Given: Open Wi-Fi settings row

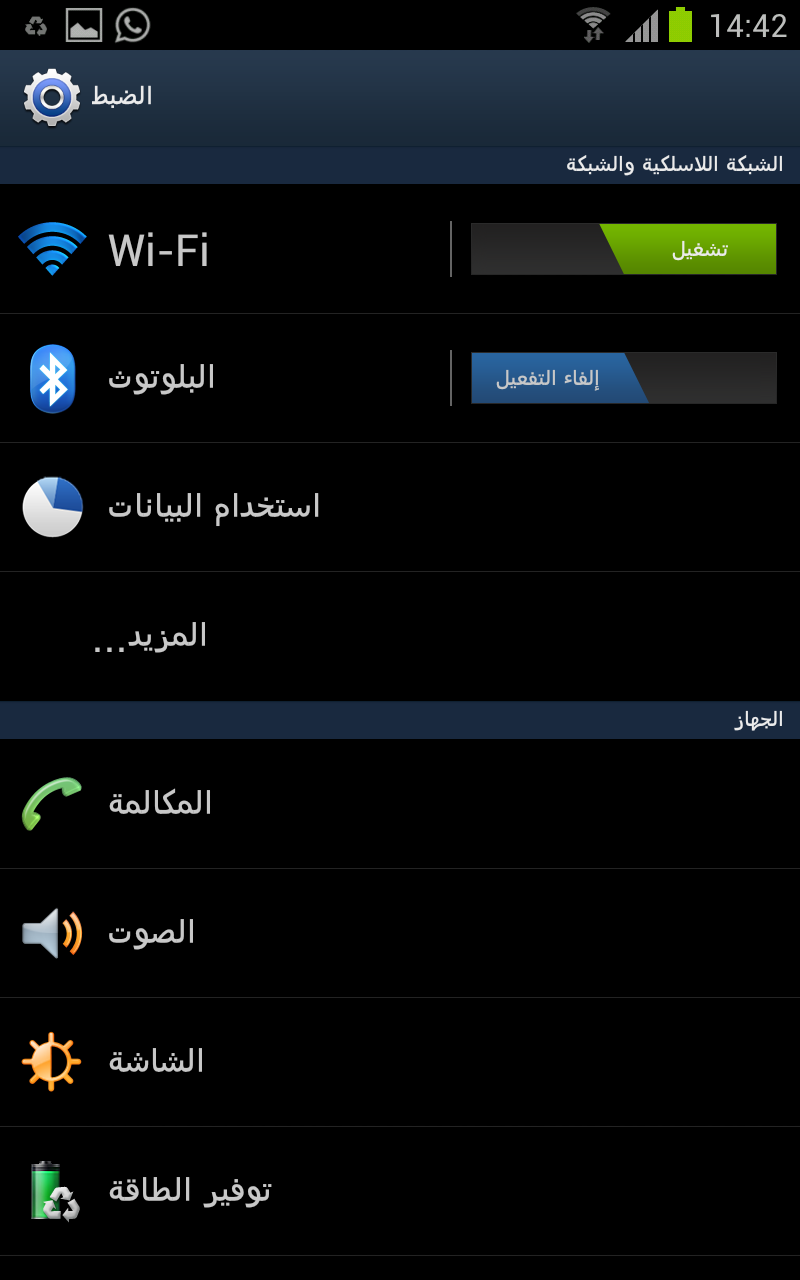Looking at the screenshot, I should 225,249.
